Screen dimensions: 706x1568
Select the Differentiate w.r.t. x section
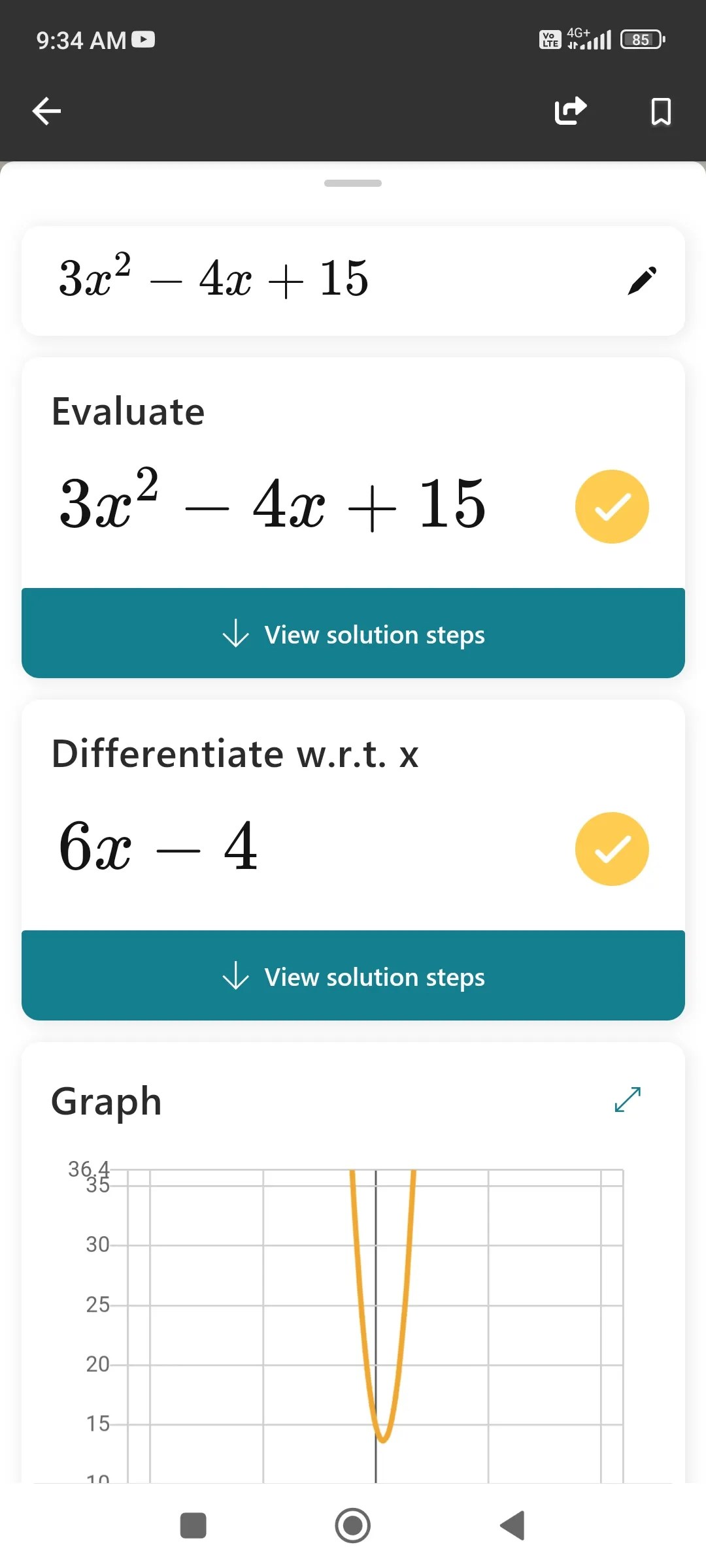tap(237, 753)
